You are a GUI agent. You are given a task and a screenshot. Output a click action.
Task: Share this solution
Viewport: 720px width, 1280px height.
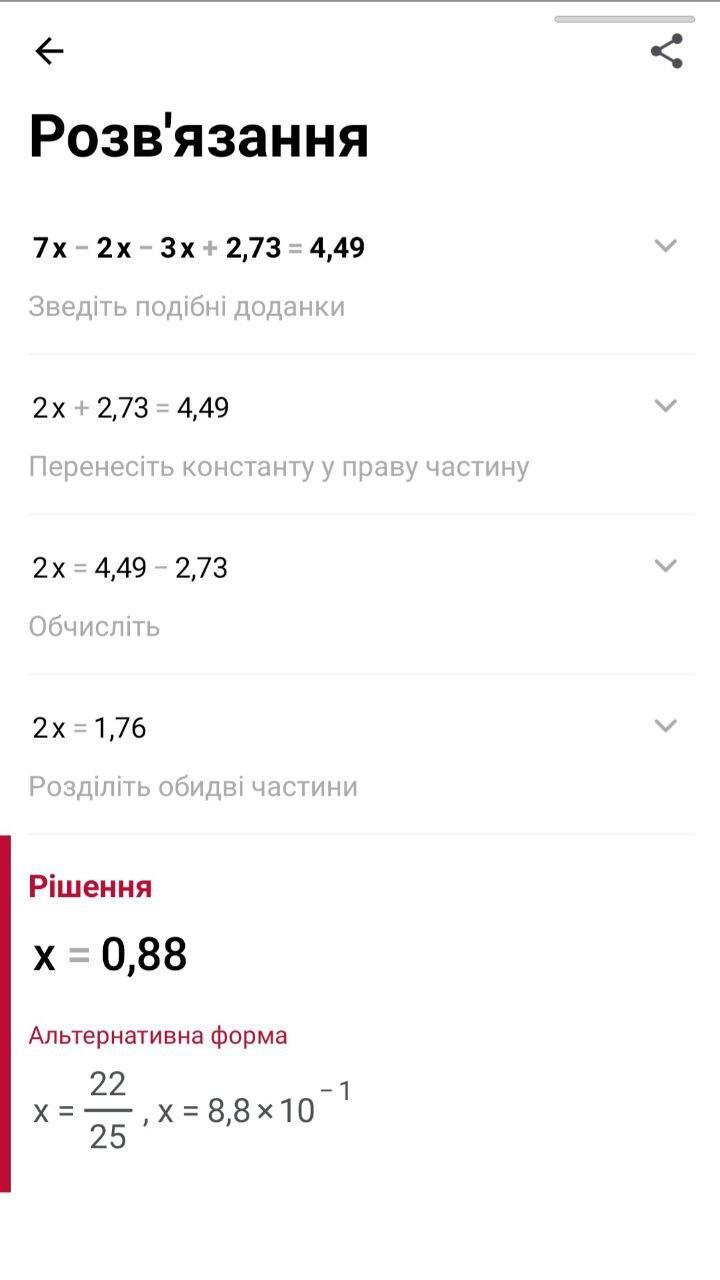pyautogui.click(x=666, y=51)
